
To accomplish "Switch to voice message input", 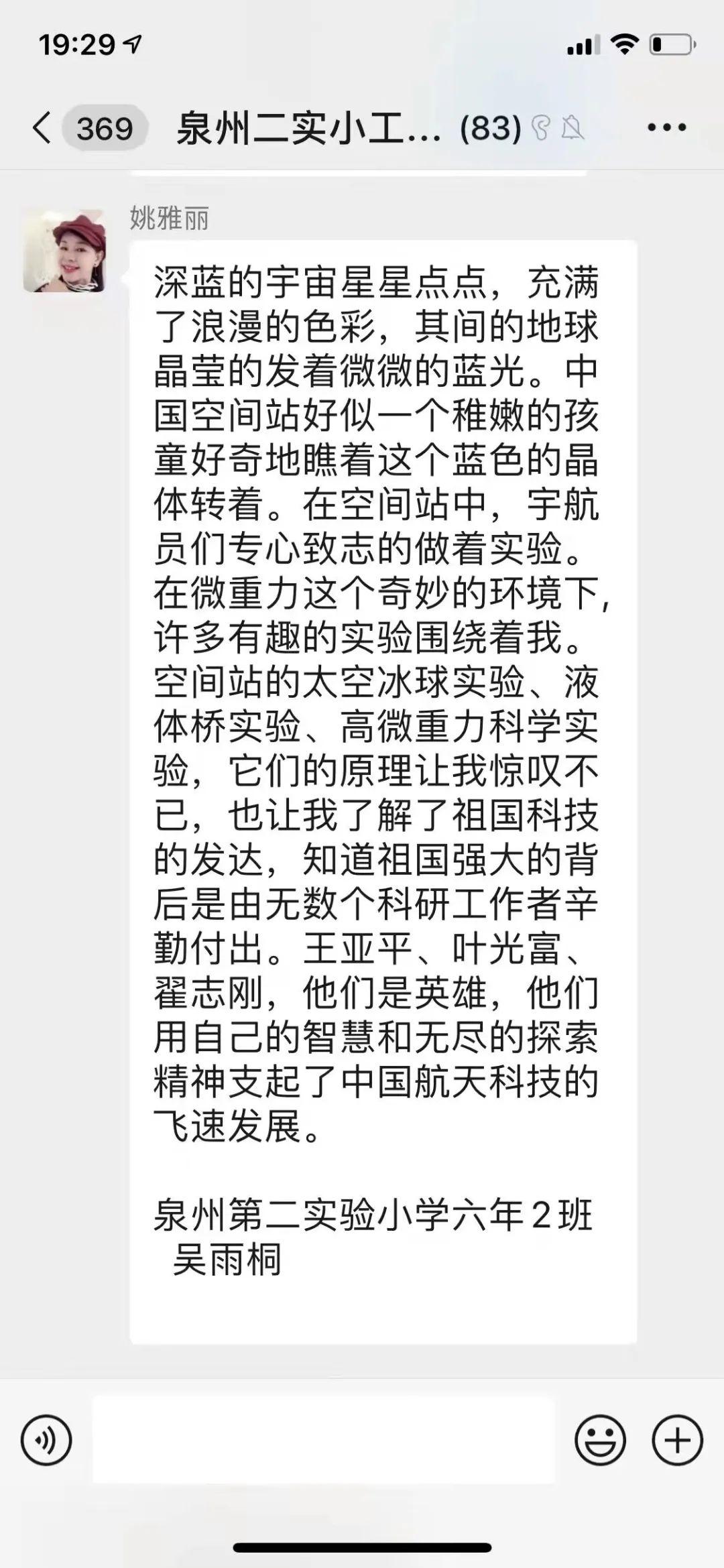I will point(46,1439).
